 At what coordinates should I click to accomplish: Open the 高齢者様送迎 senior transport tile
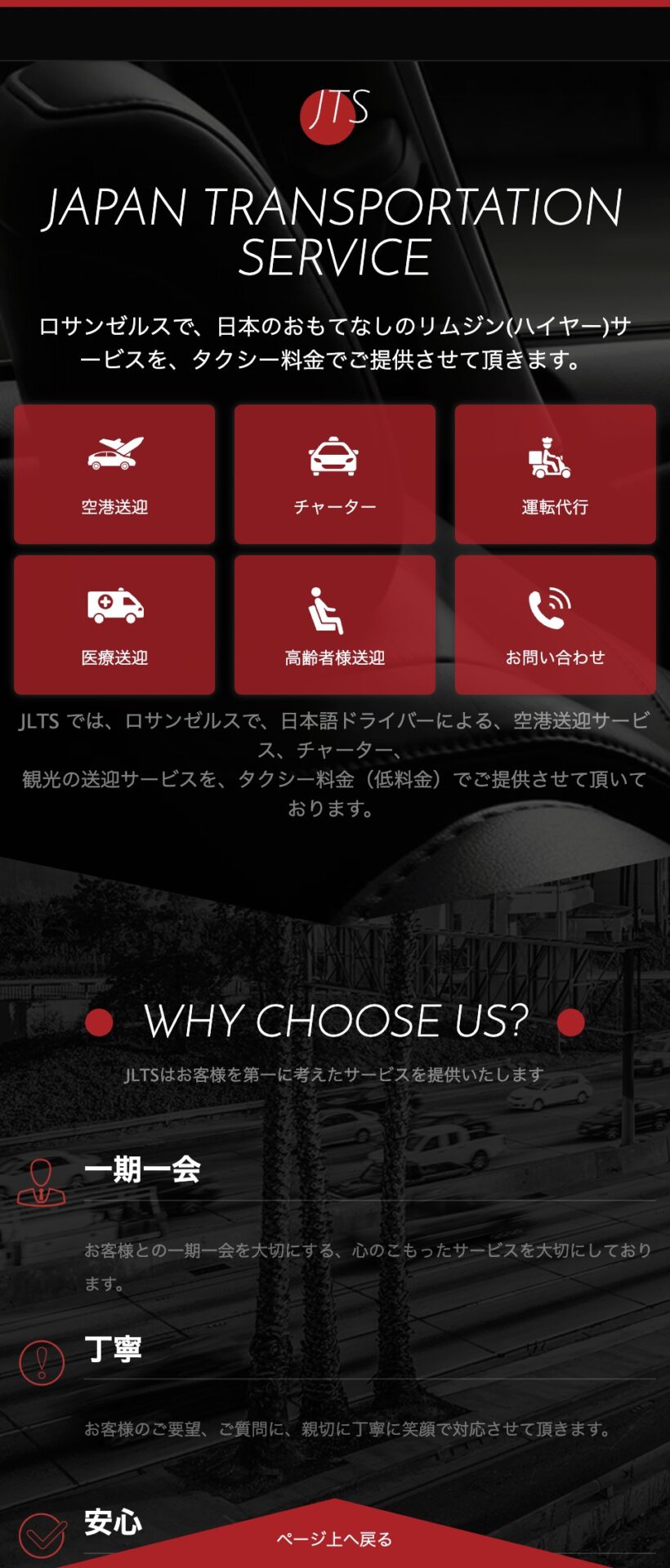[x=334, y=625]
